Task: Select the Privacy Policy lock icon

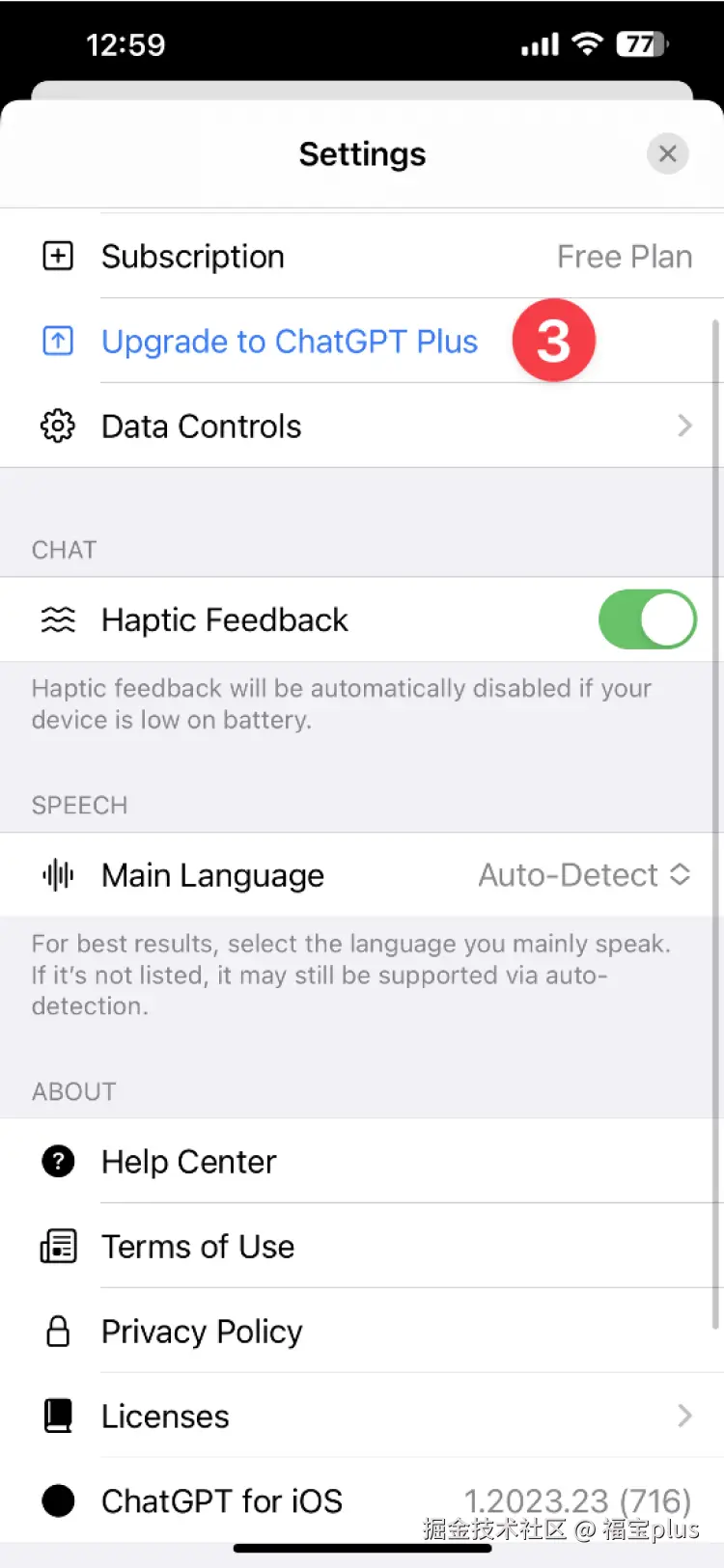Action: tap(58, 1331)
